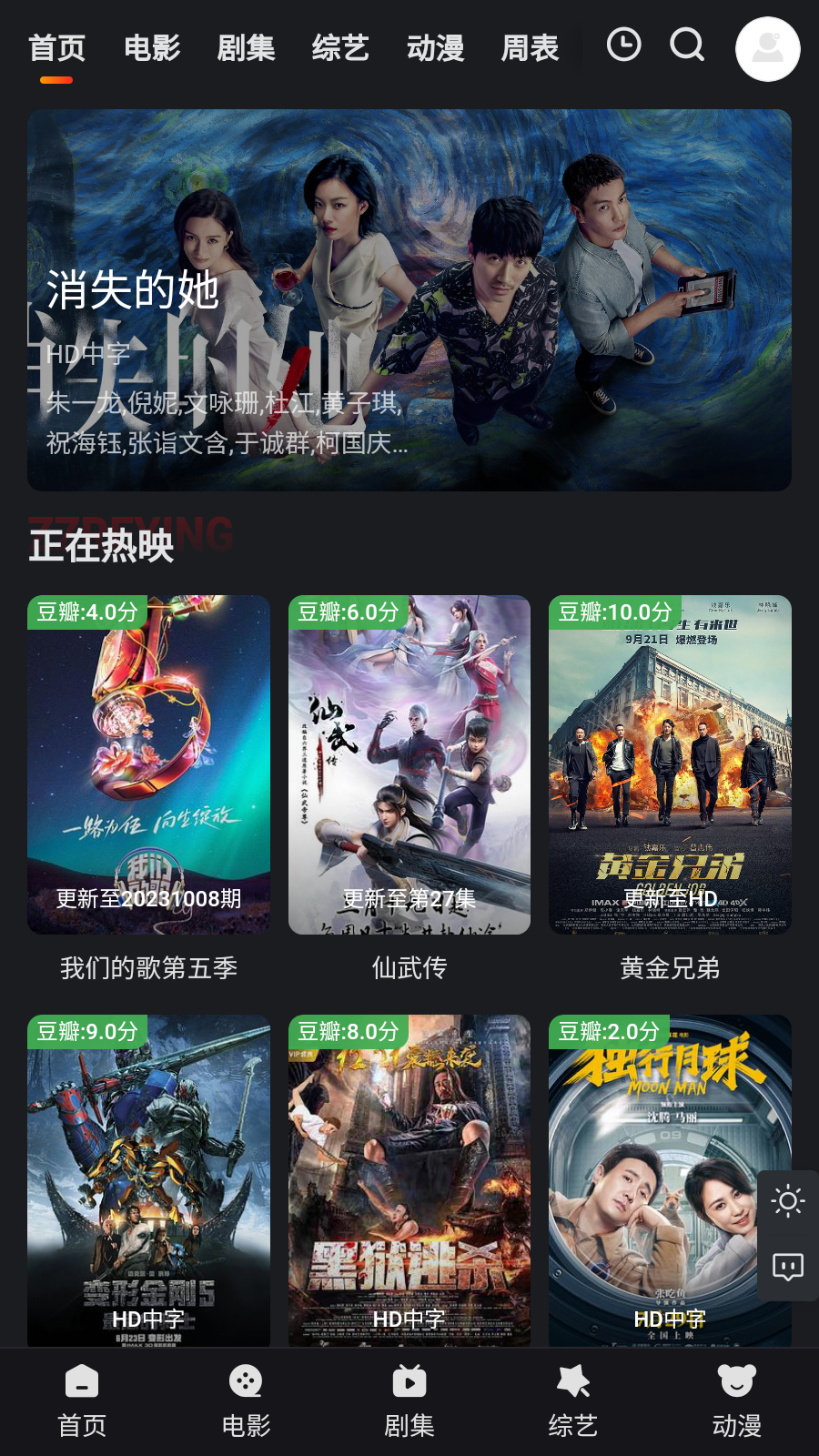Open the 黄金兄弟 poster thumbnail

click(x=671, y=764)
